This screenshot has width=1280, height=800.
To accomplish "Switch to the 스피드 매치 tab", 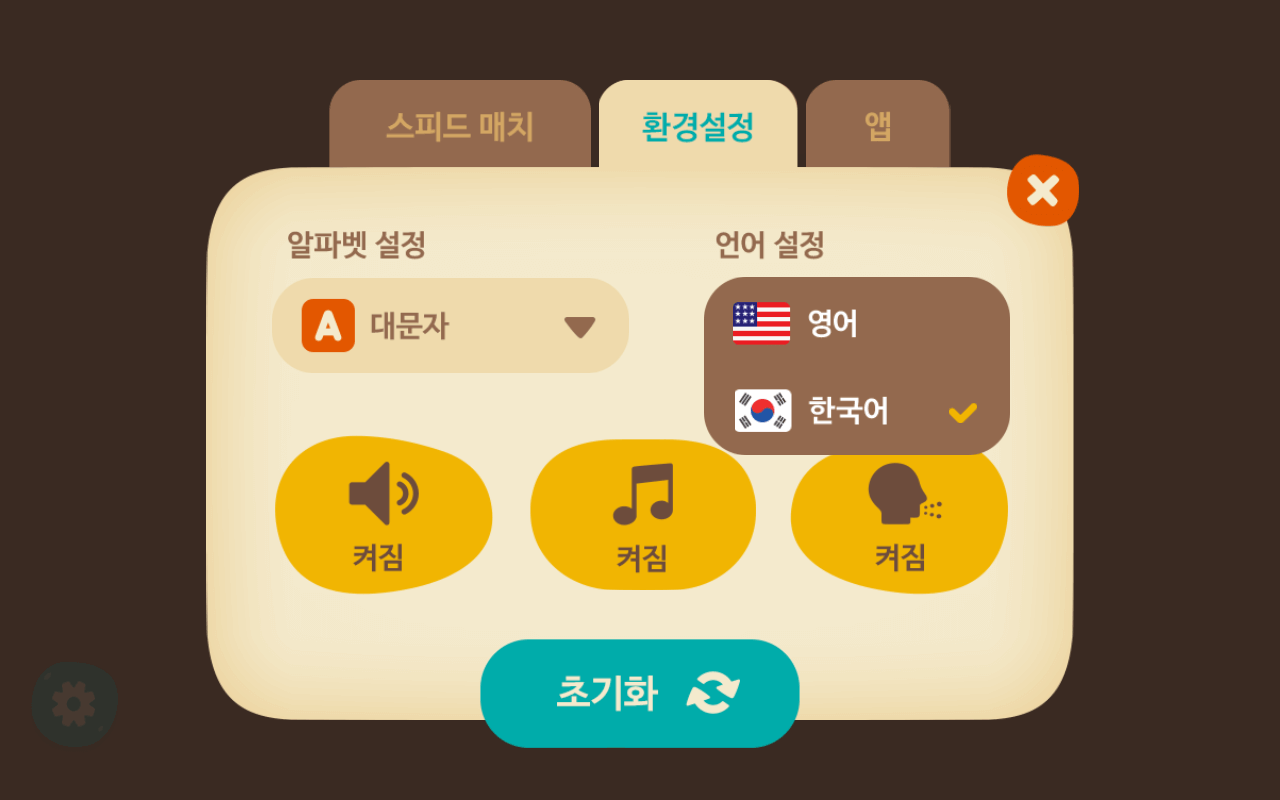I will click(x=460, y=126).
